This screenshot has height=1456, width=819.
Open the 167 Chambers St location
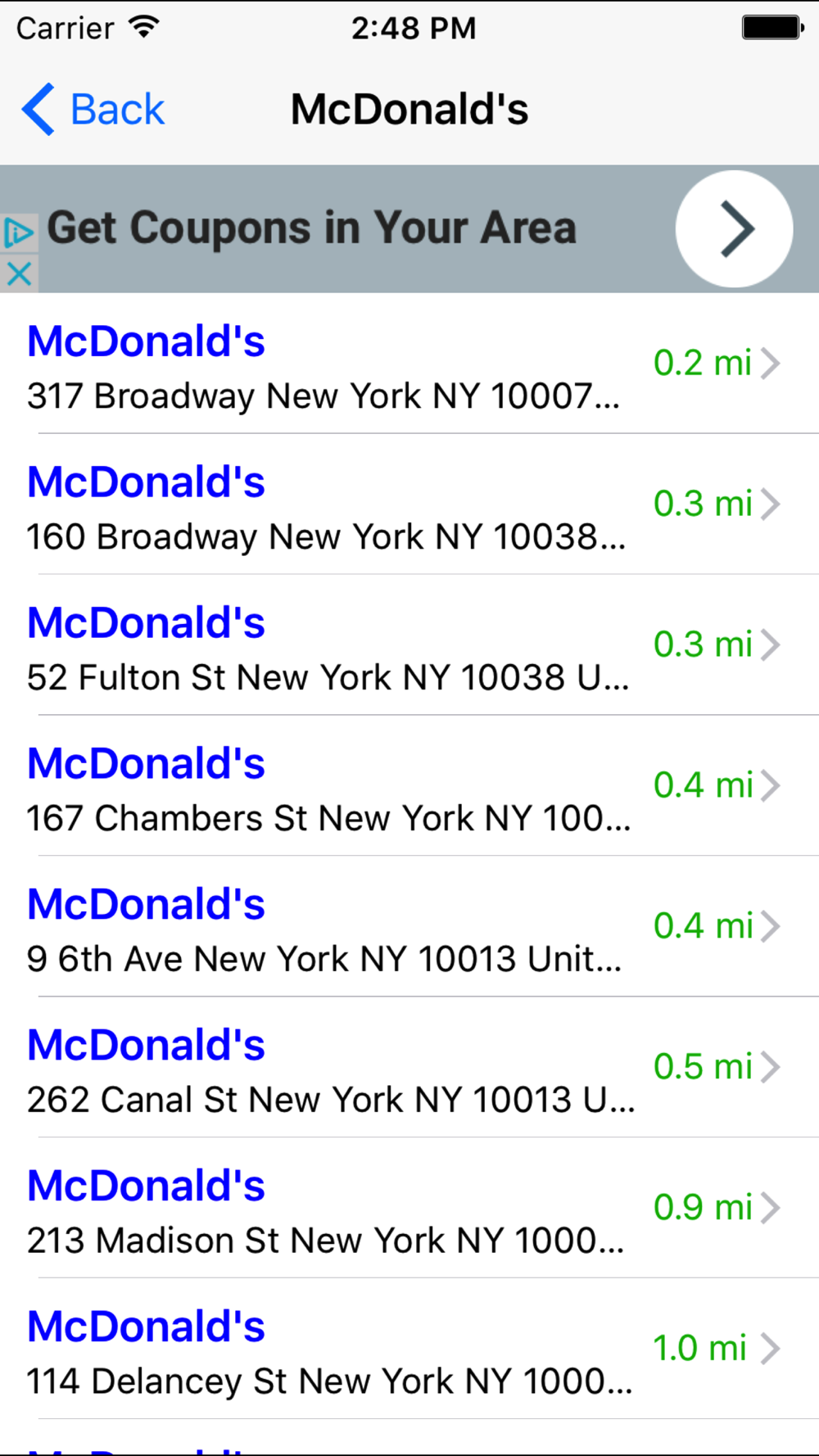[x=409, y=786]
